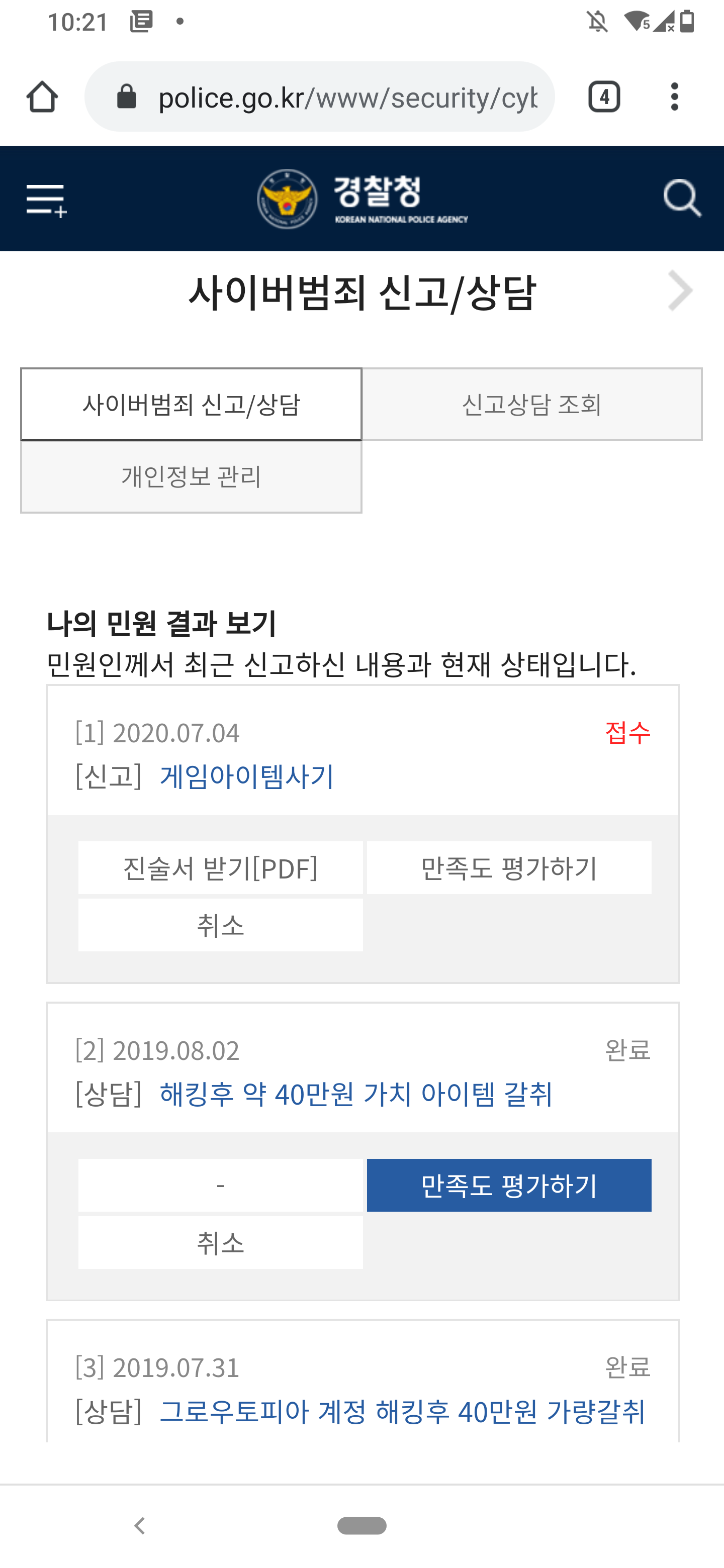
Task: Open the 게임아이템사기 report link
Action: coord(246,776)
